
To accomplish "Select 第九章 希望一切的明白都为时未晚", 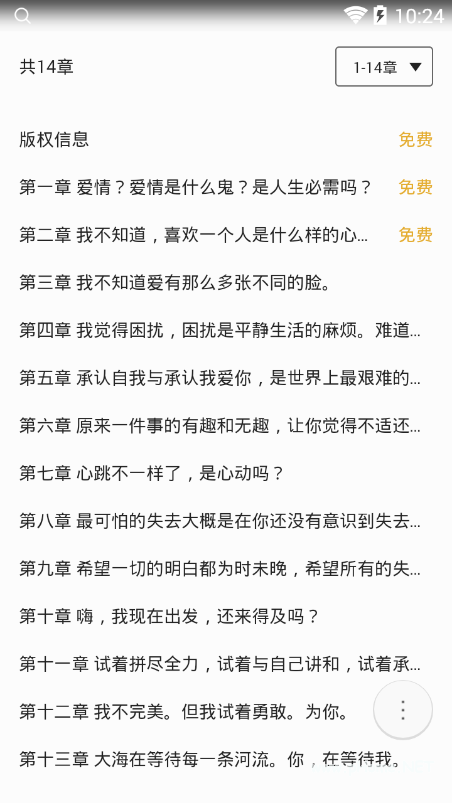I will (x=226, y=568).
